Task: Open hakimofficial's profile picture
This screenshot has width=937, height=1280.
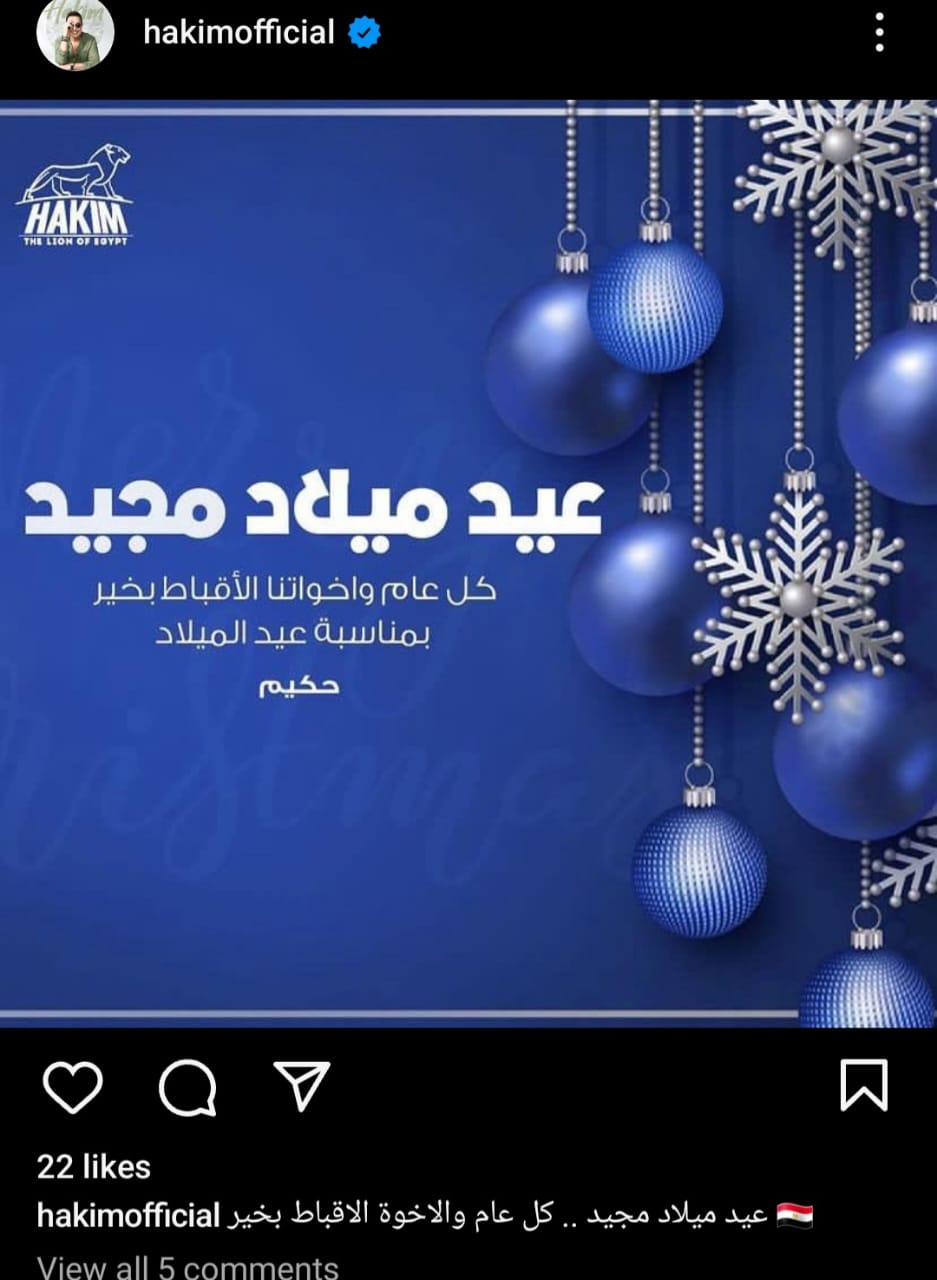Action: point(75,34)
